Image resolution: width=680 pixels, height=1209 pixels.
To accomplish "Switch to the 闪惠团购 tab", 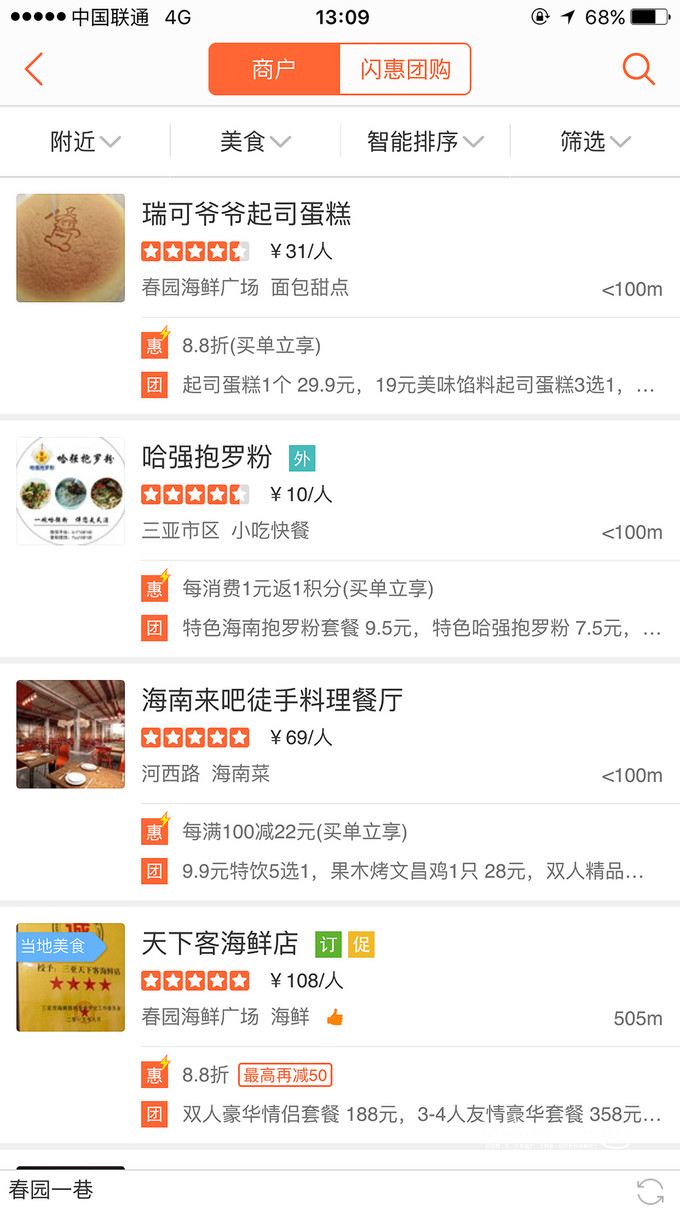I will click(405, 69).
